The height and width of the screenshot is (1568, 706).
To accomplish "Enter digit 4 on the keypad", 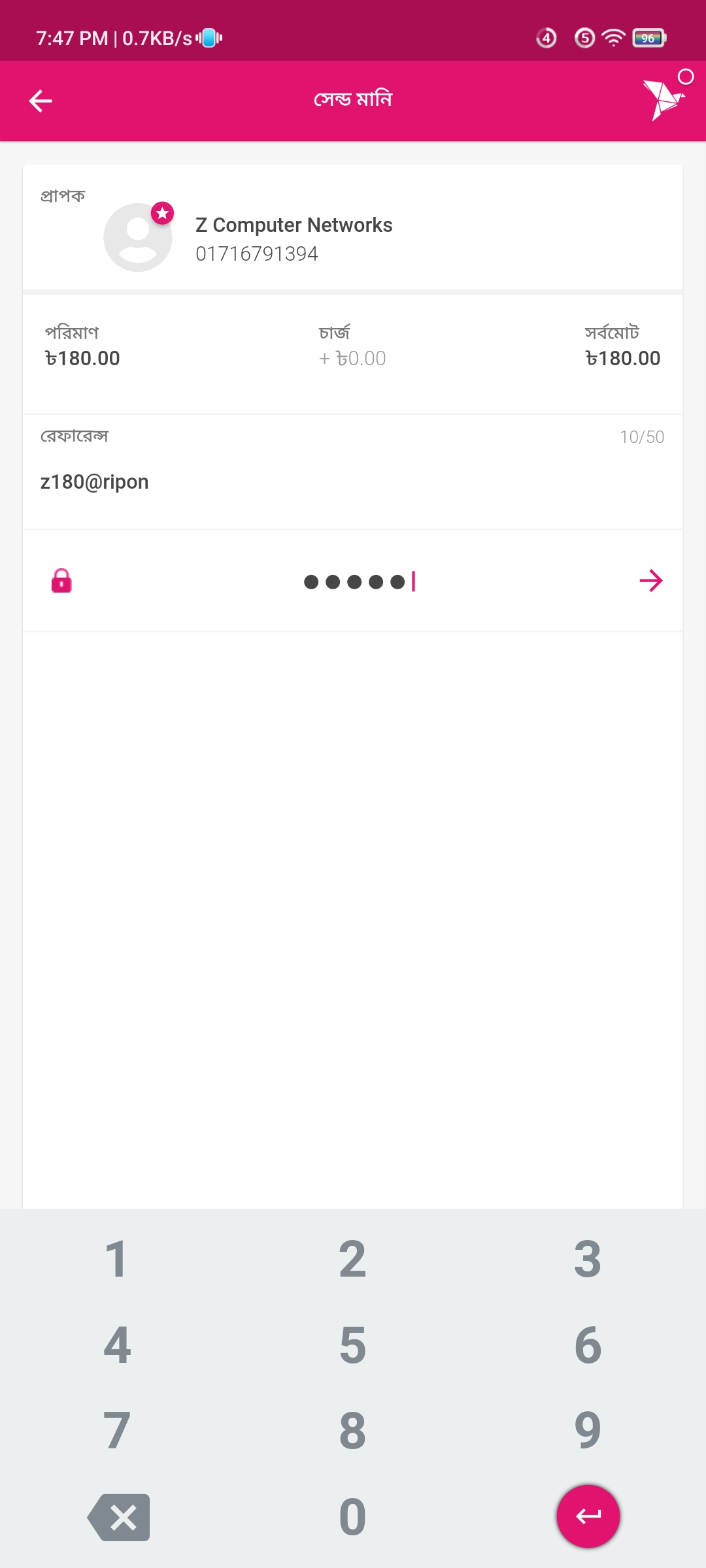I will click(x=117, y=1345).
